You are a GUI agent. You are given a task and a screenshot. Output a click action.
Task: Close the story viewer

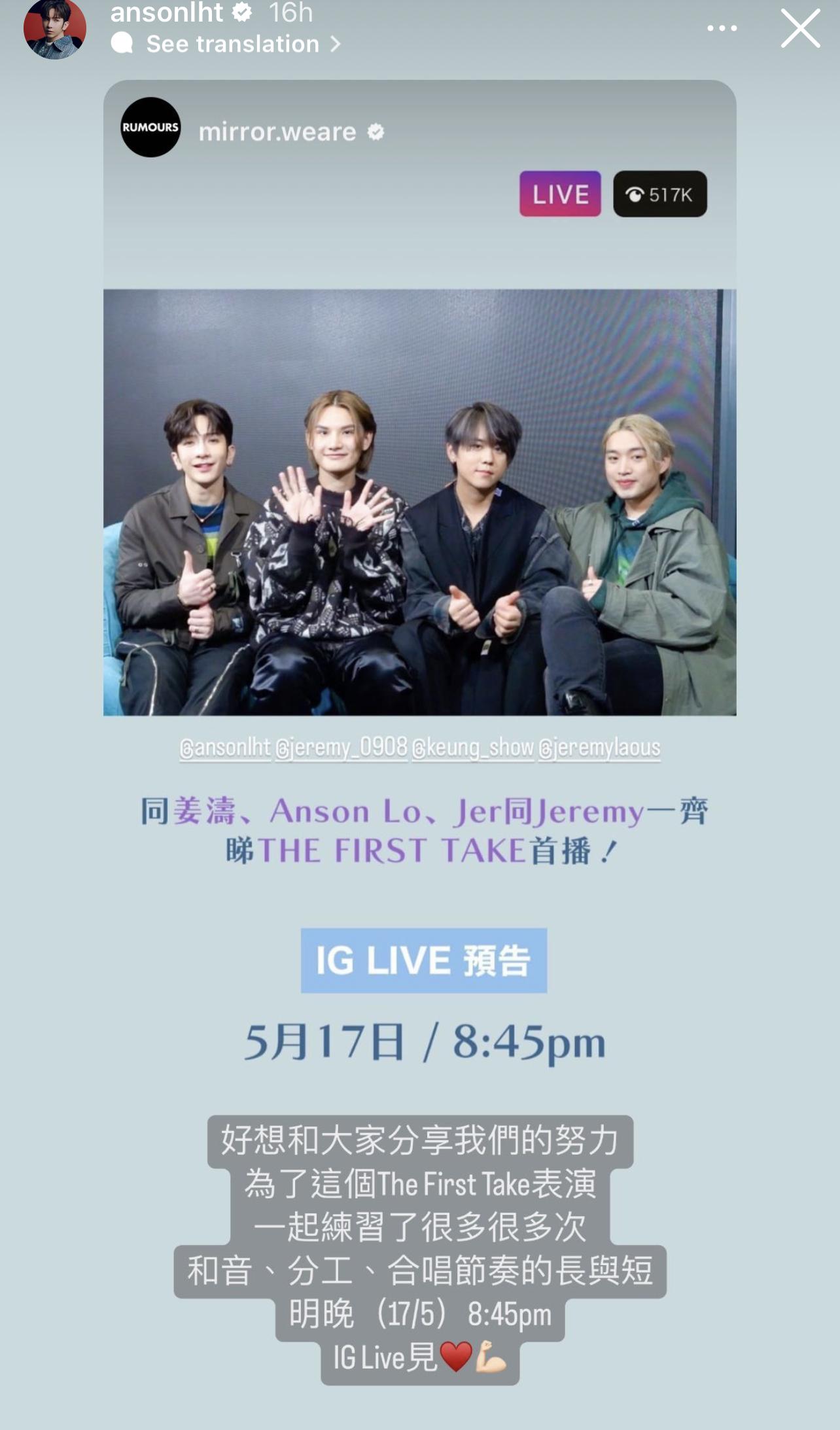pyautogui.click(x=800, y=28)
